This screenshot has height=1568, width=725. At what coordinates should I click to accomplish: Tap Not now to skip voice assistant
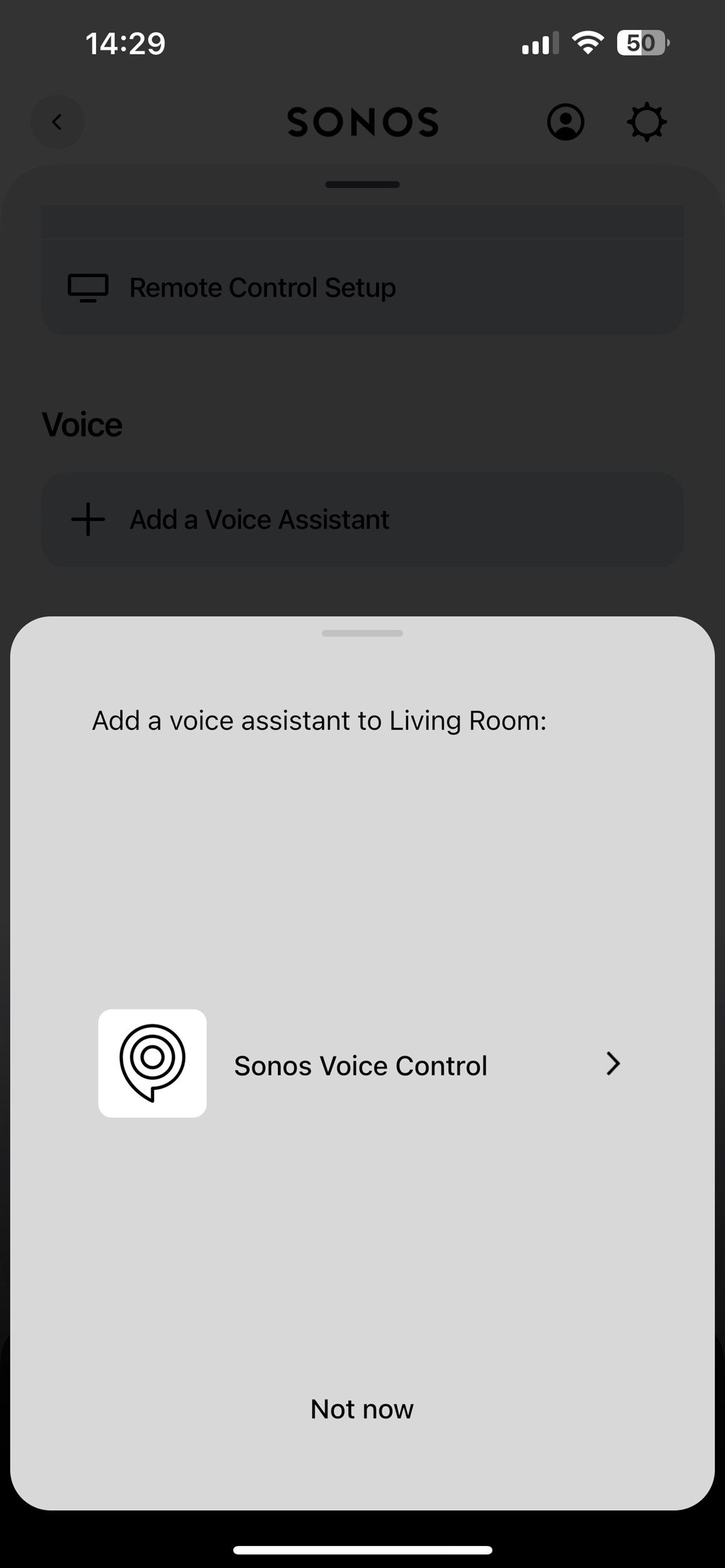tap(362, 1409)
